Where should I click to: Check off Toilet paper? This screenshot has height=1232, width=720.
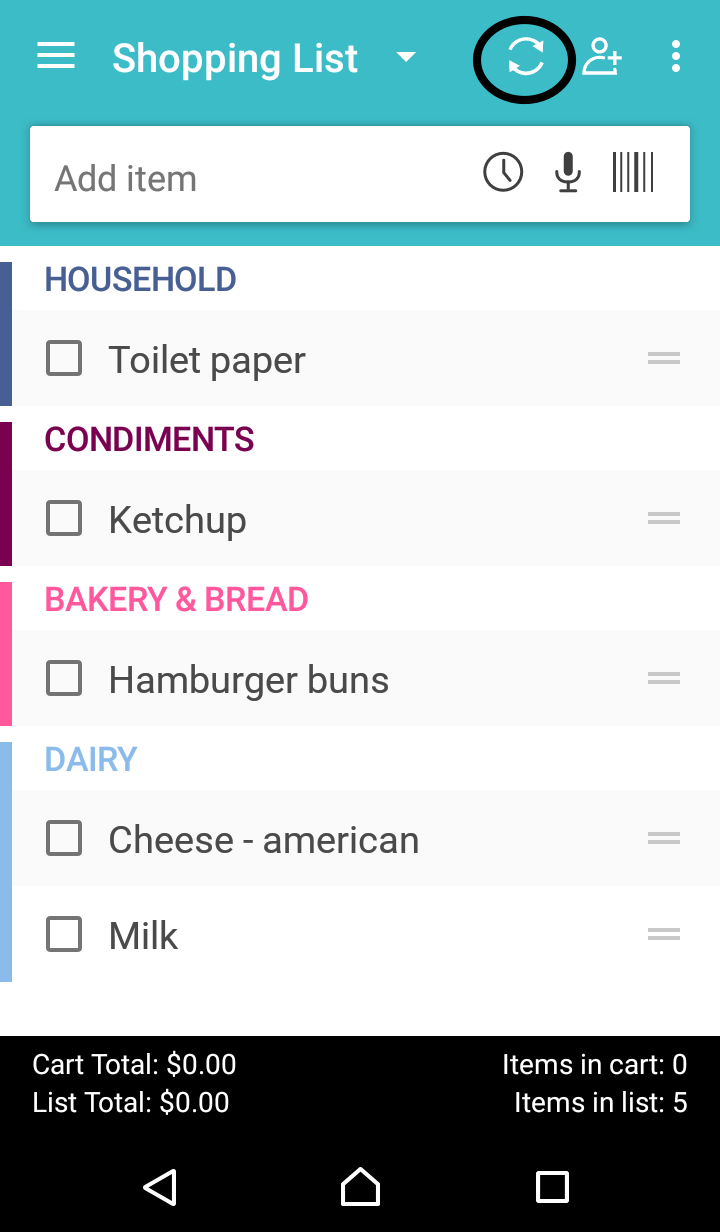tap(64, 358)
